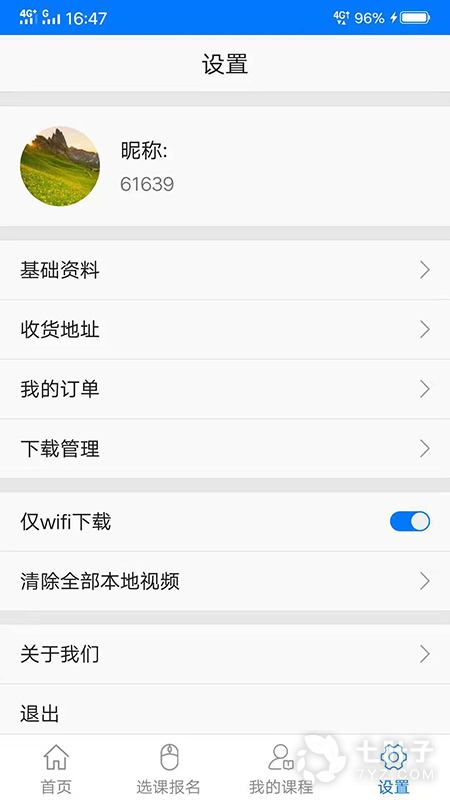Tap the profile avatar picture
The width and height of the screenshot is (450, 800).
60,166
